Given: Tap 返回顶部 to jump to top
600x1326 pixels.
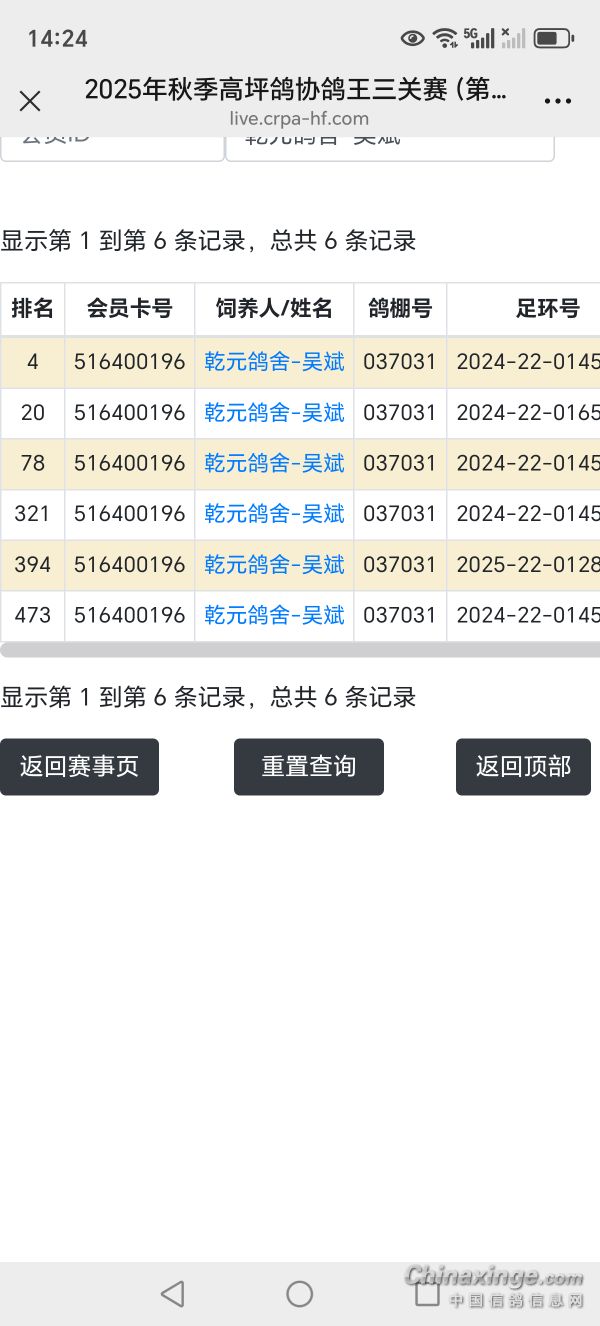Looking at the screenshot, I should point(523,767).
